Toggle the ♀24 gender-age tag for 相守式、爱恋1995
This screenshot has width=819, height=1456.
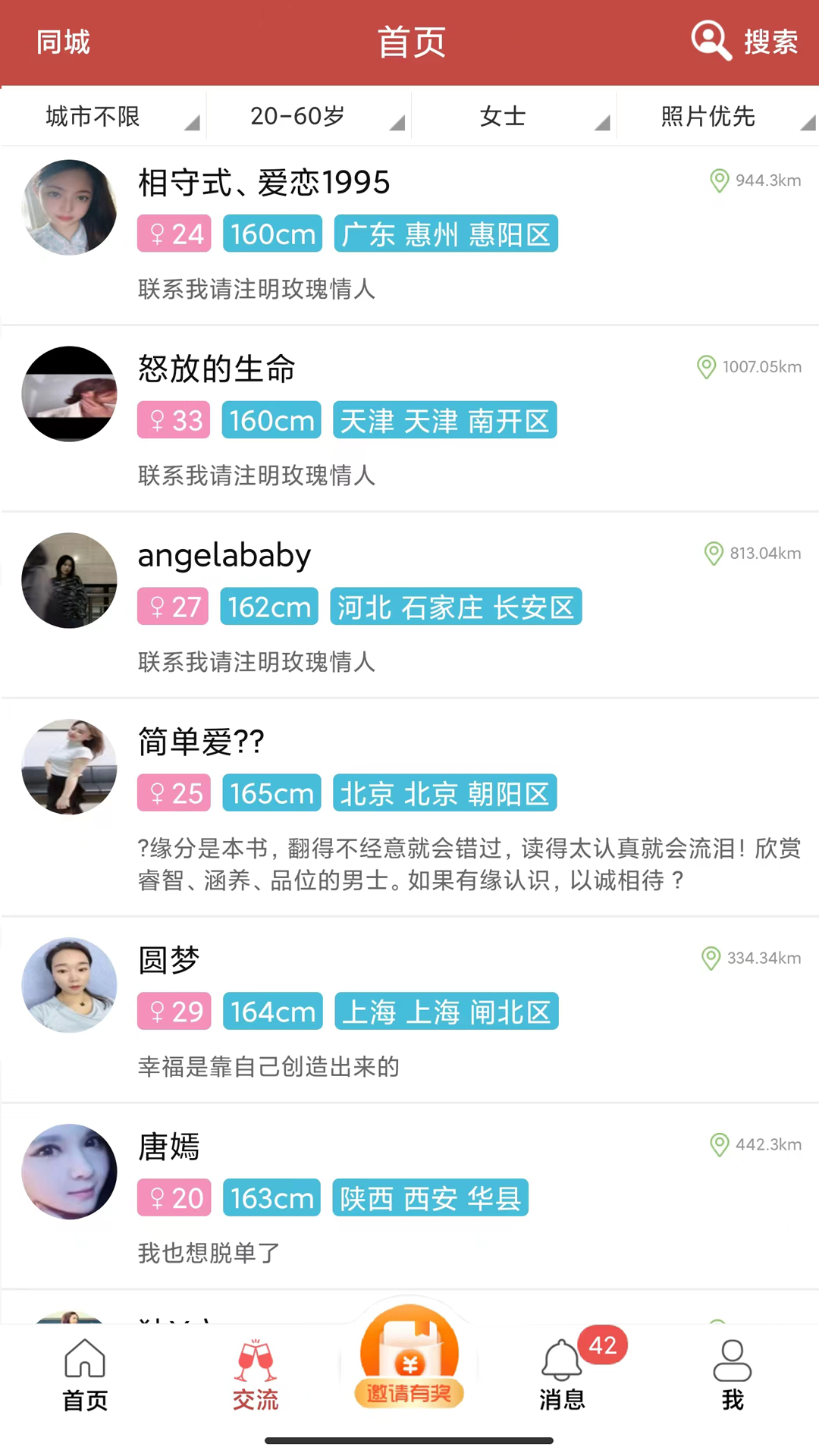coord(174,234)
